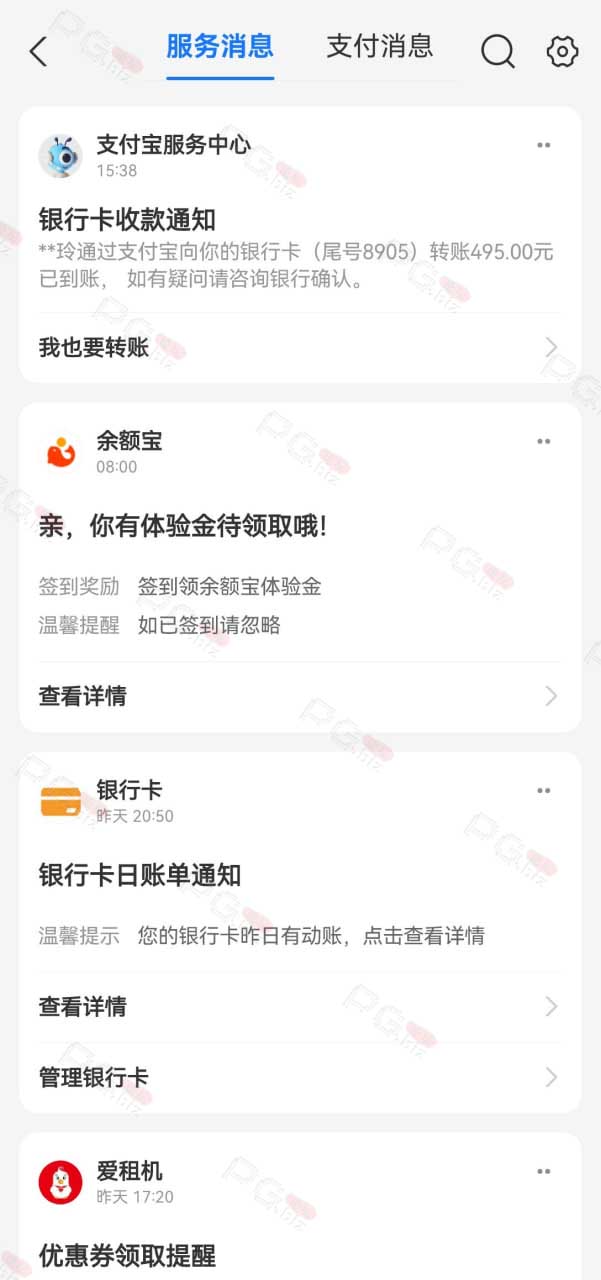Open the search magnifier icon
601x1280 pixels.
click(497, 51)
